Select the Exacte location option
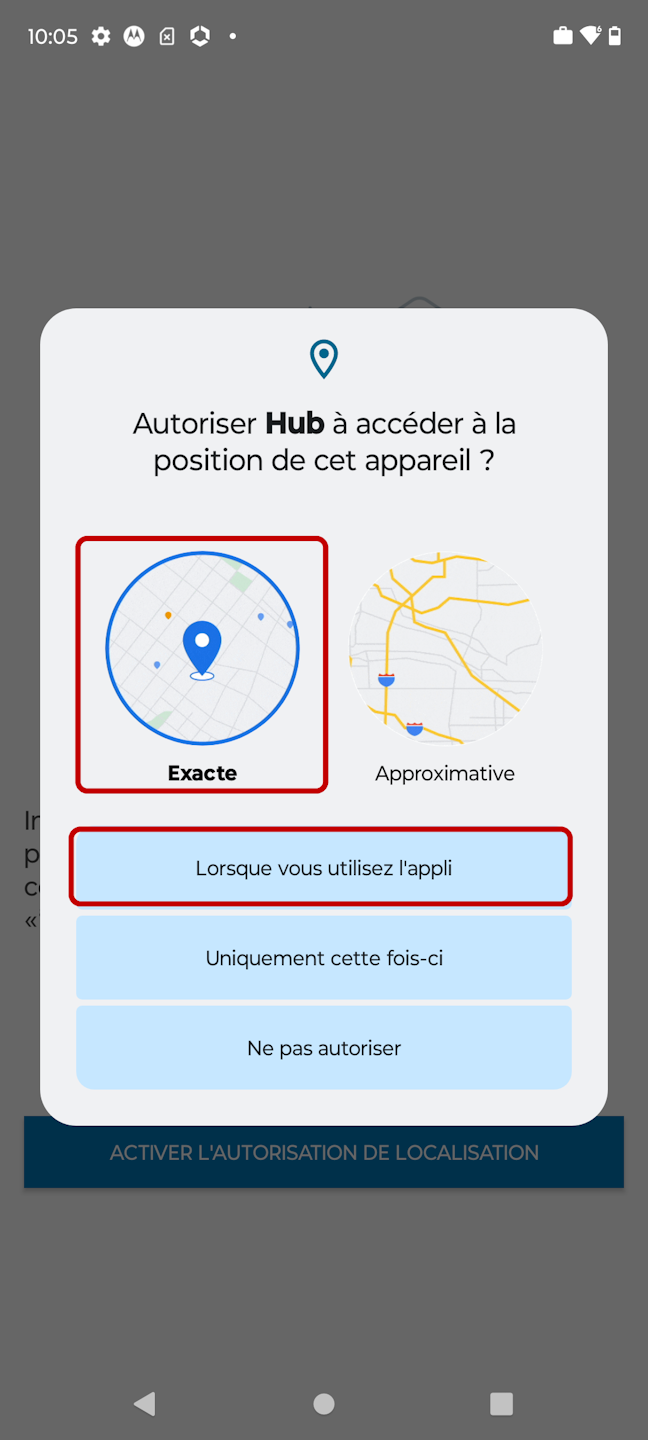This screenshot has height=1440, width=648. [x=202, y=665]
